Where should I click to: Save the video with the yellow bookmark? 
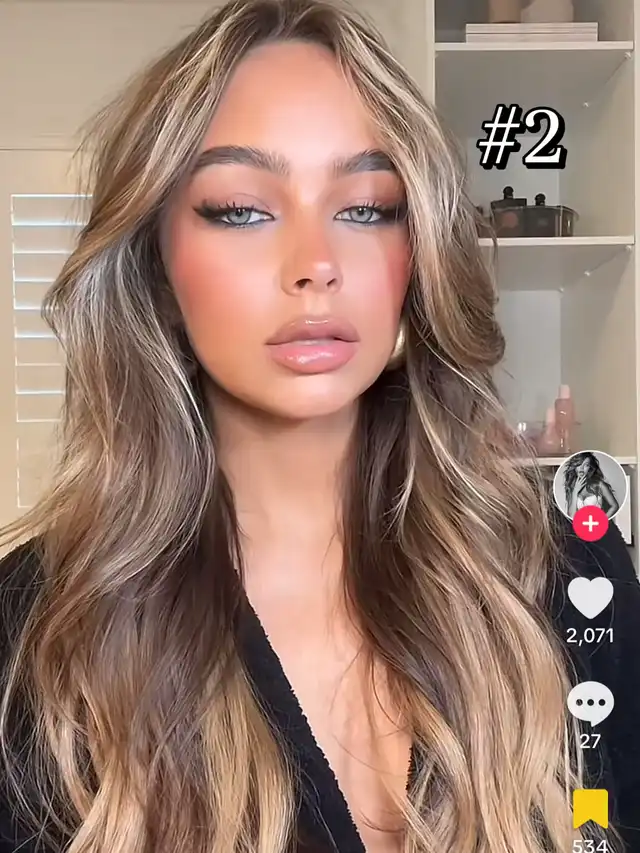coord(590,809)
